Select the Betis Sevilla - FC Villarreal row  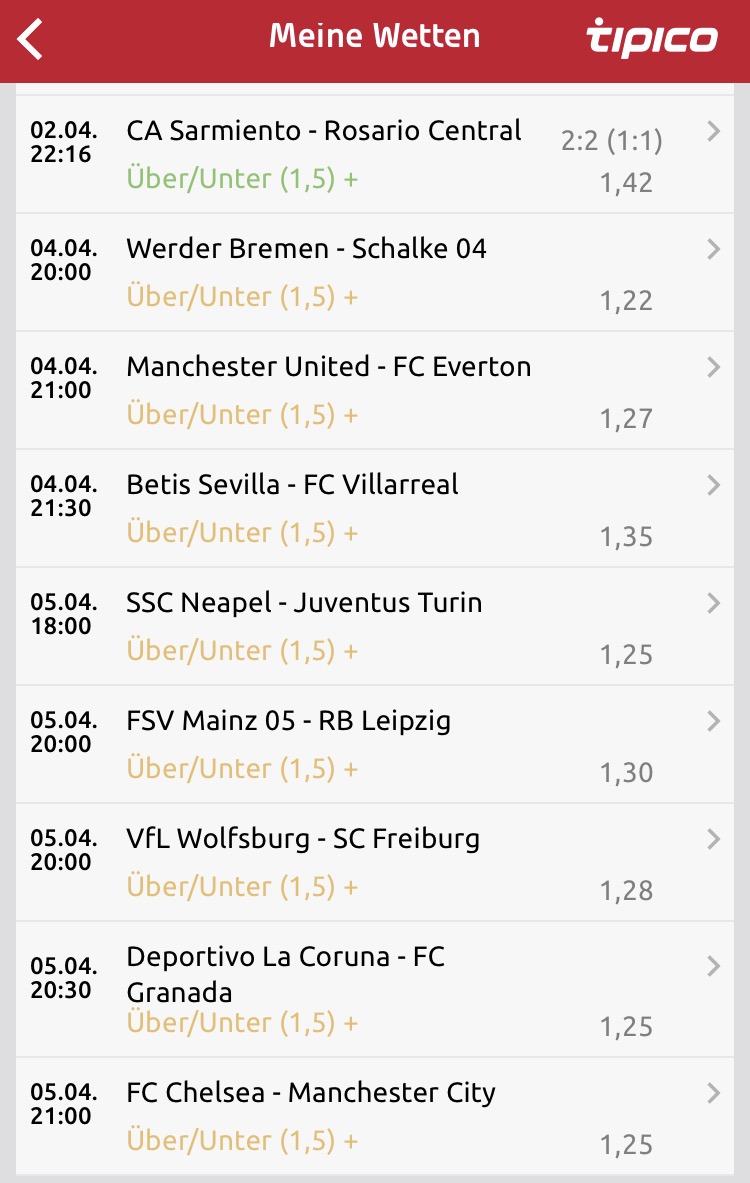[375, 508]
